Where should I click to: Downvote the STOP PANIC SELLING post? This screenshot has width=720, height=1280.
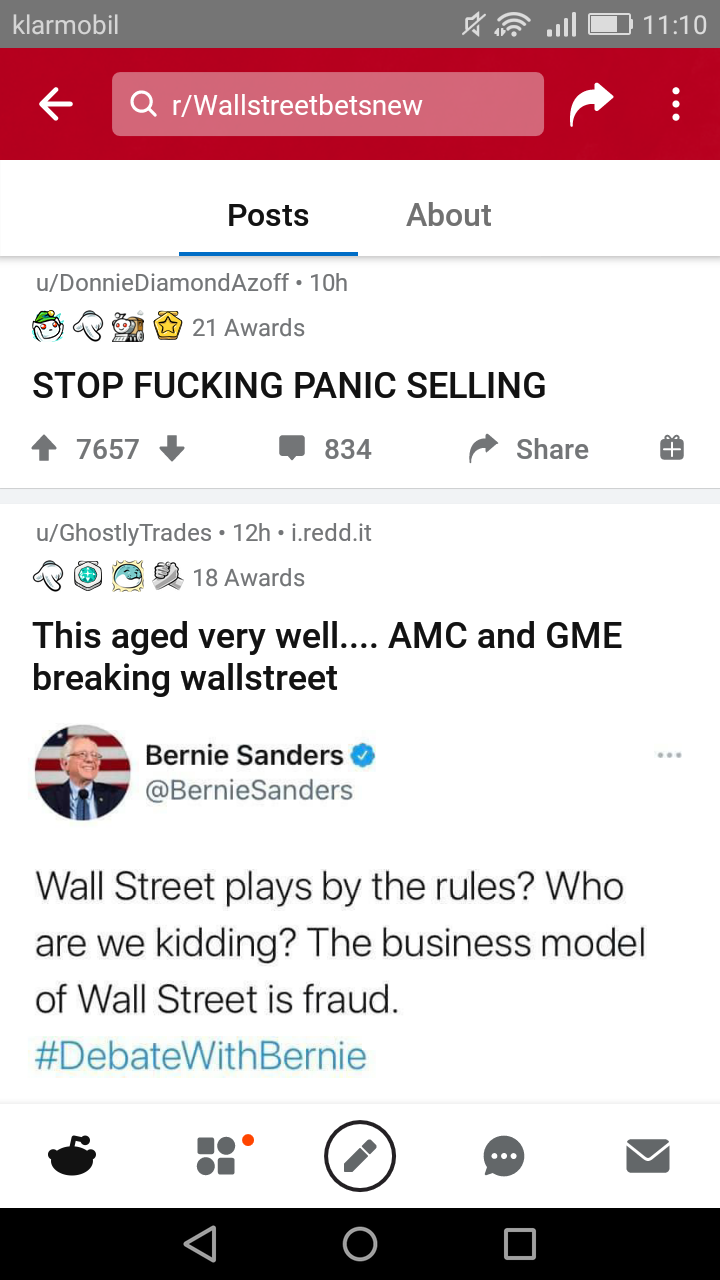pos(172,449)
